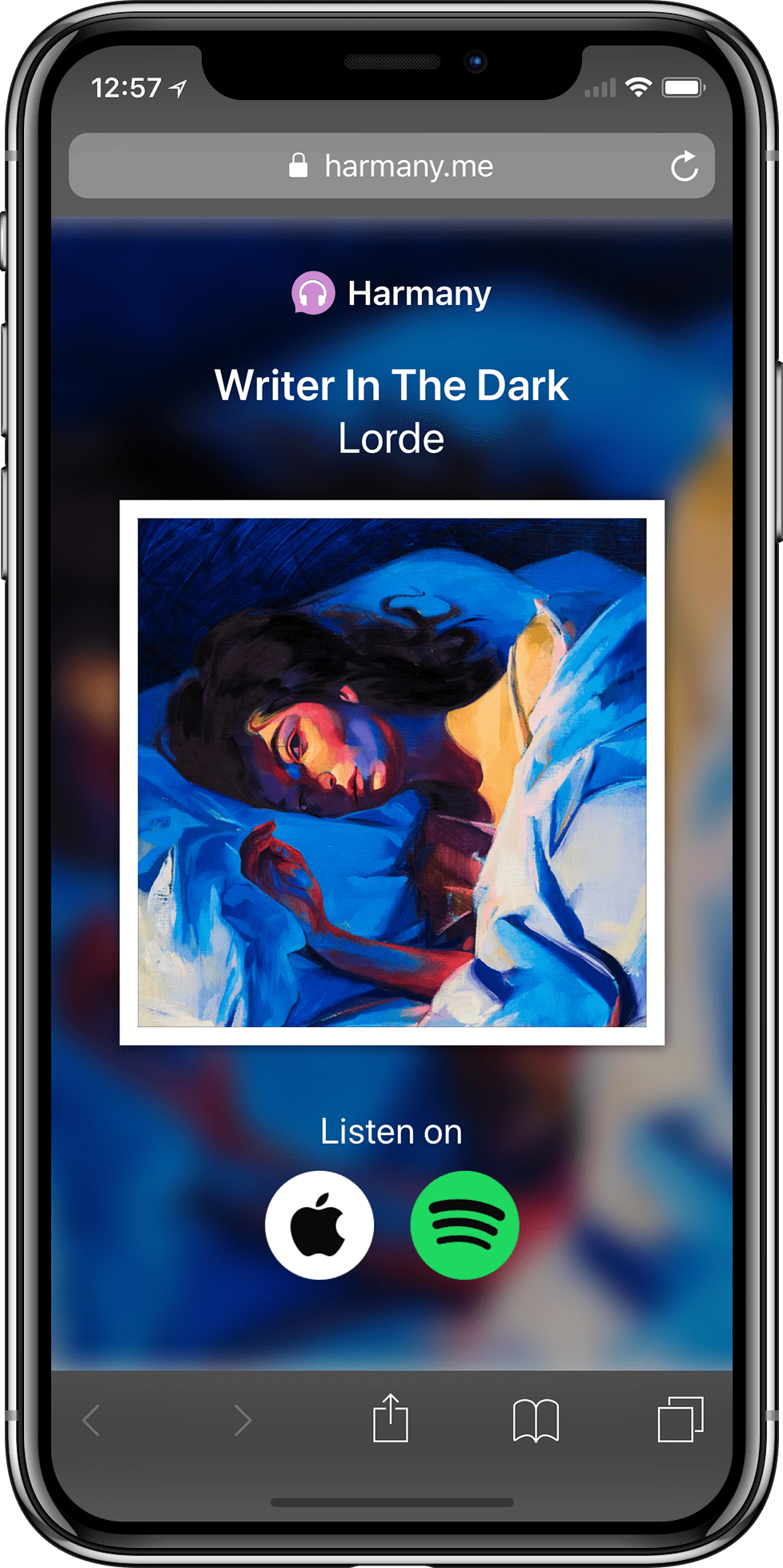Open the song on Spotify
This screenshot has width=783, height=1568.
[x=464, y=1225]
